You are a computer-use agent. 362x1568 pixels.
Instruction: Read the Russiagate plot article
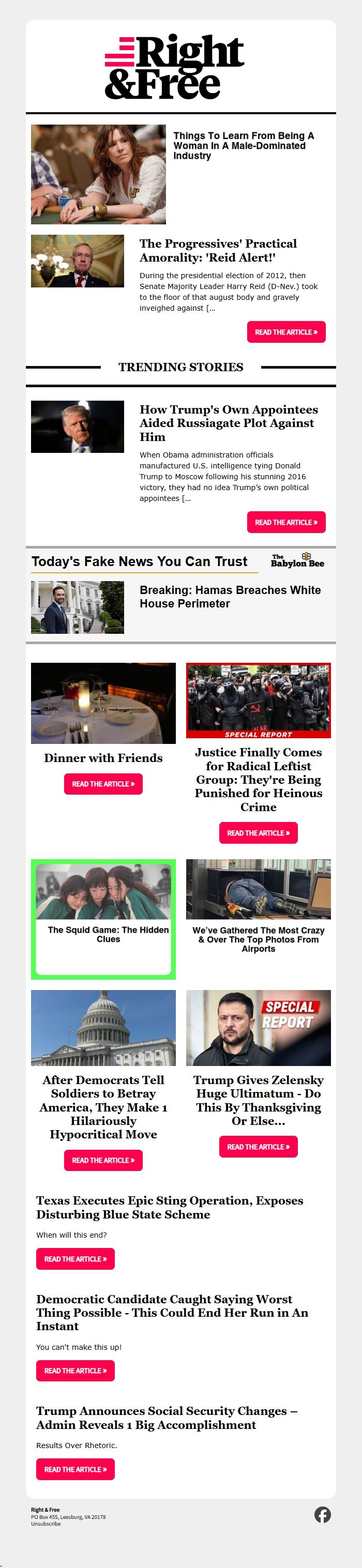tap(286, 522)
